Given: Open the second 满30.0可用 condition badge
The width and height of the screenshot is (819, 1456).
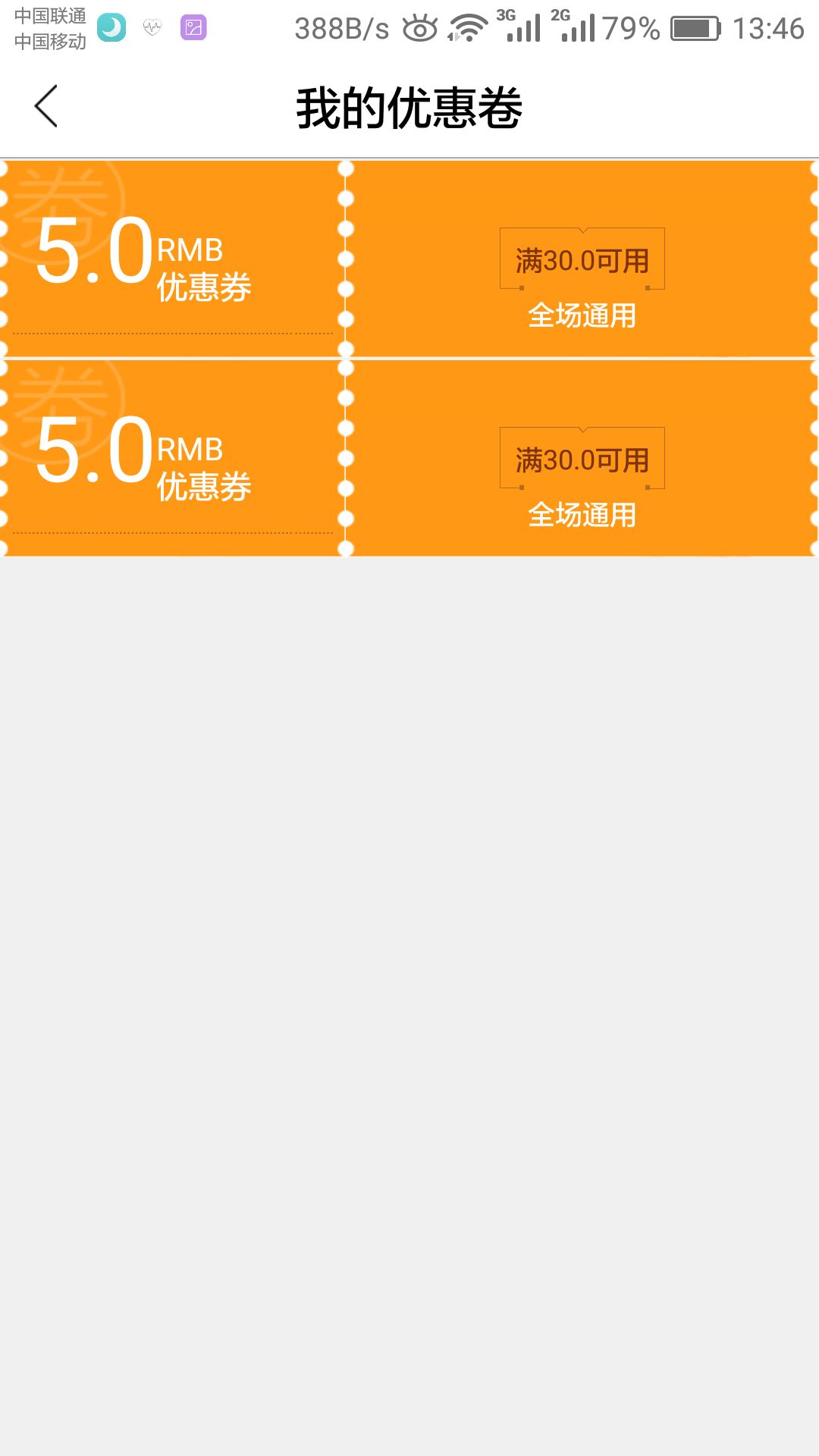Looking at the screenshot, I should pyautogui.click(x=581, y=458).
